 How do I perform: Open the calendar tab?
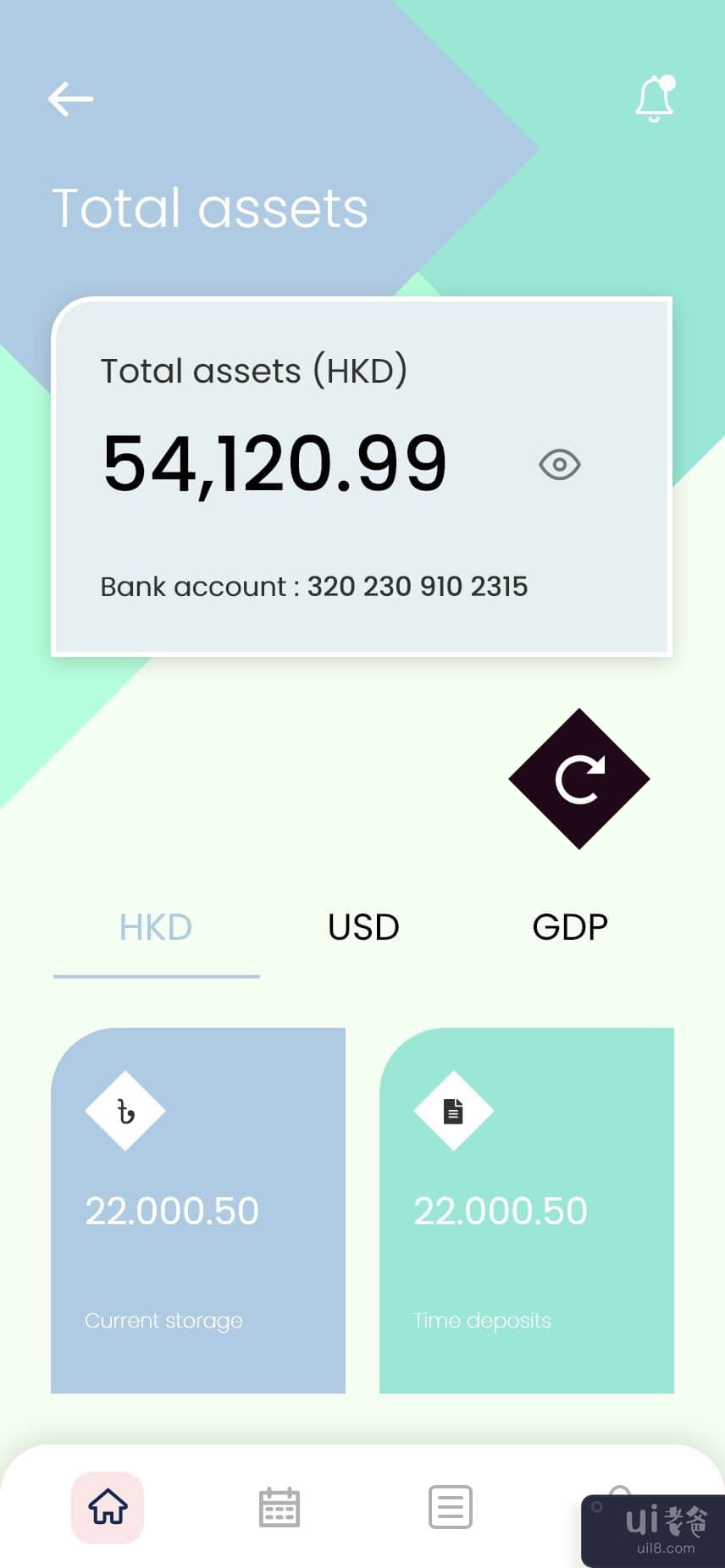(x=279, y=1507)
